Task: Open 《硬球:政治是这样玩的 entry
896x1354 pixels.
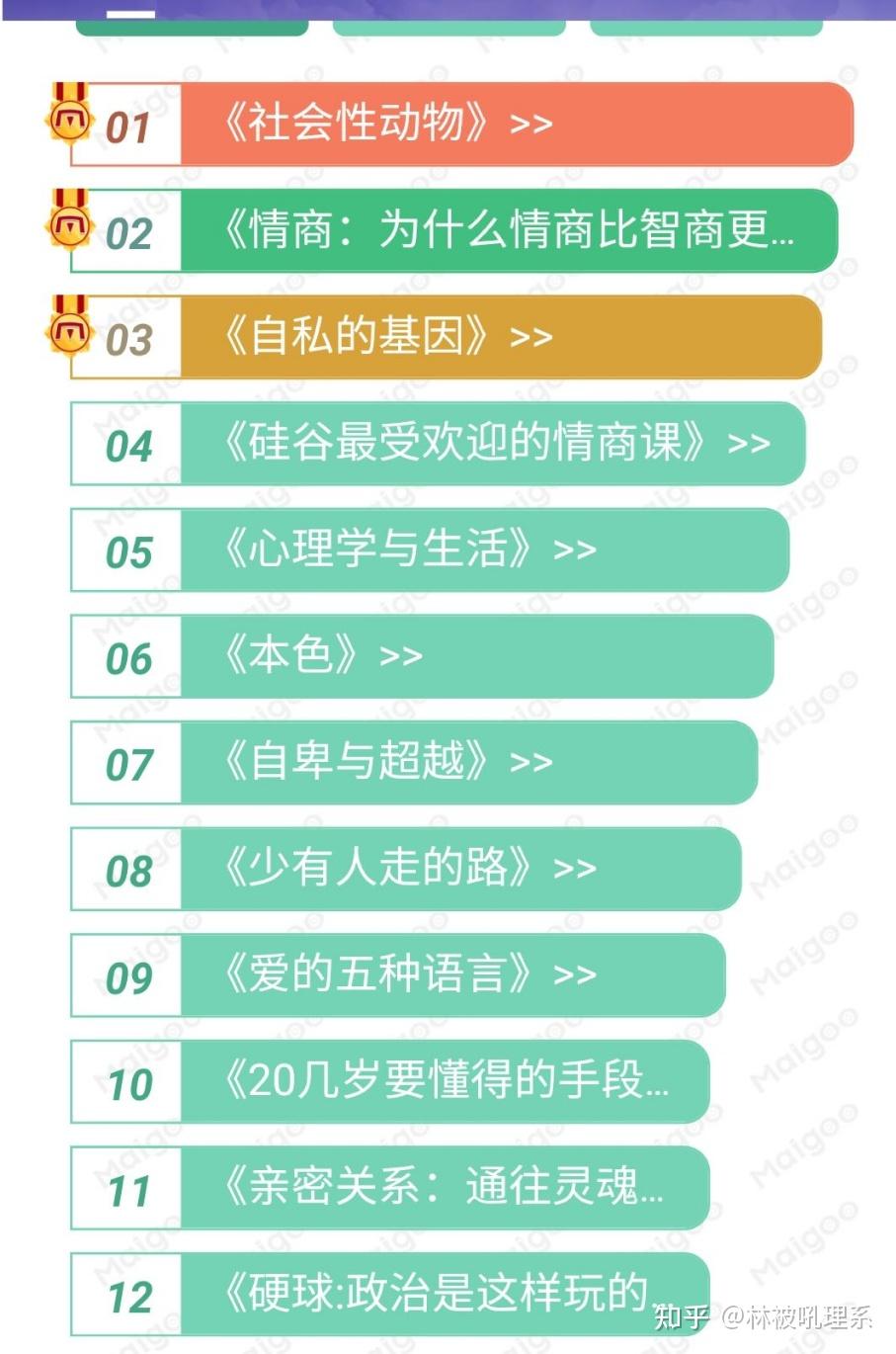Action: [x=435, y=1294]
